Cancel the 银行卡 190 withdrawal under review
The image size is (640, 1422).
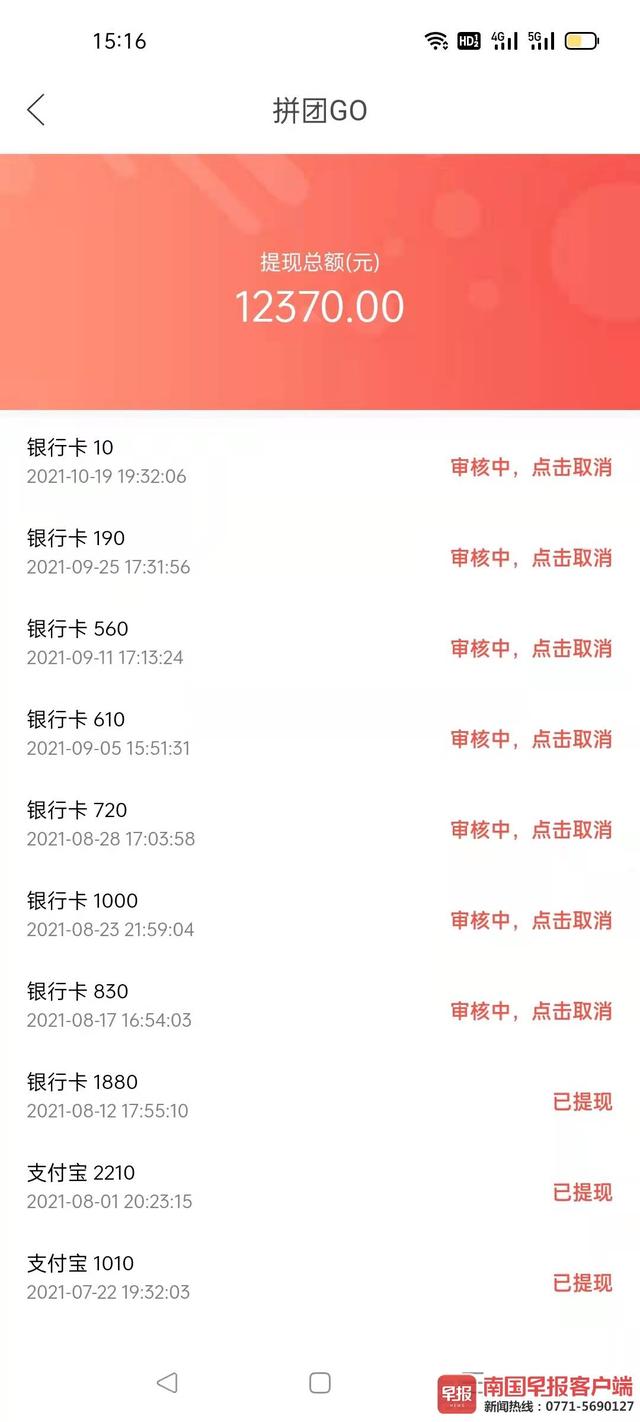(x=531, y=558)
